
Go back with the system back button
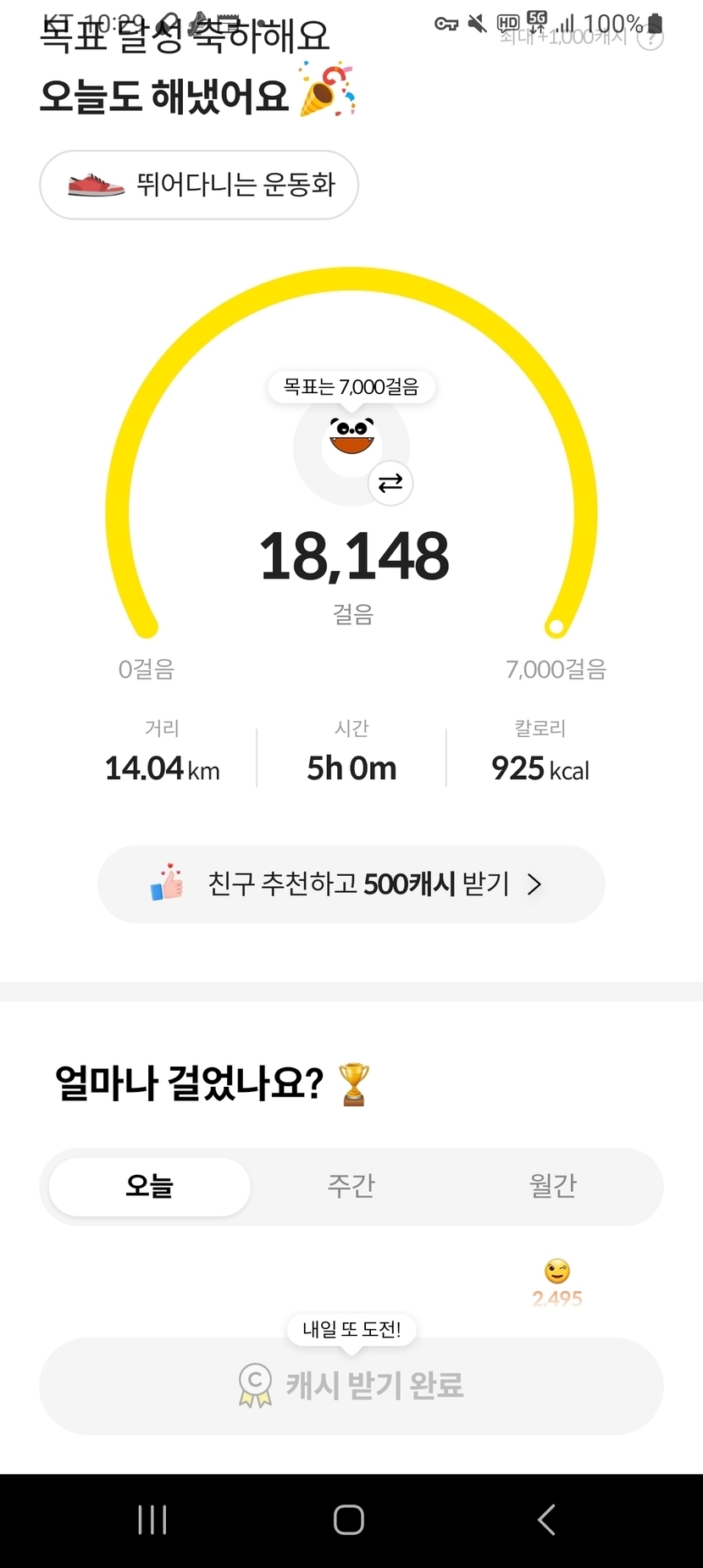click(547, 1520)
